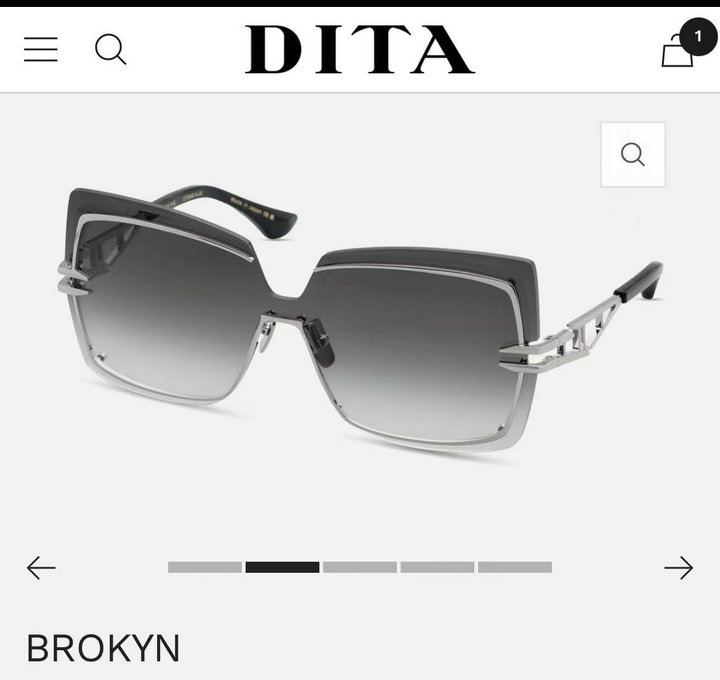Open the hamburger menu
Screen dimensions: 720x680
(41, 49)
